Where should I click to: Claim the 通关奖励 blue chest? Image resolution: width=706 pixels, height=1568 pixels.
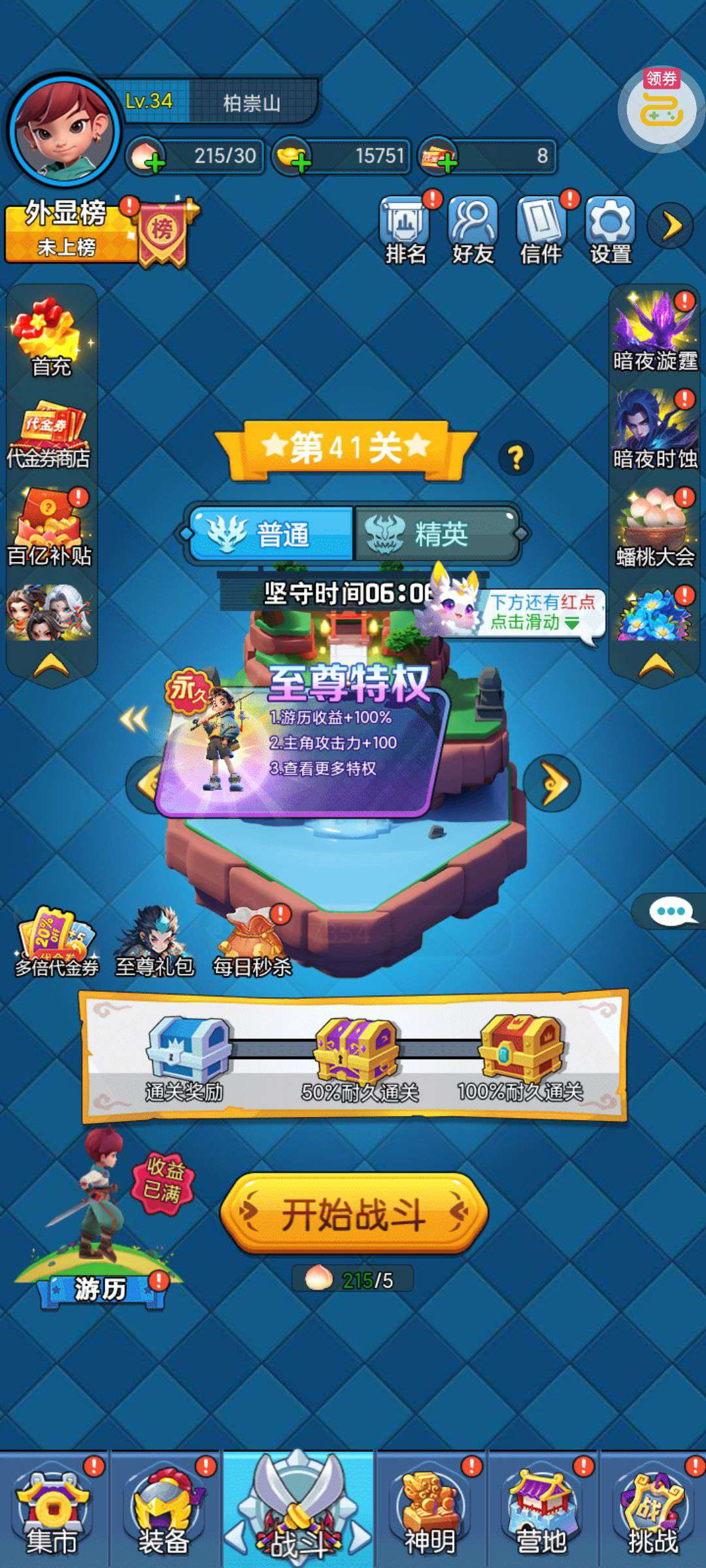point(188,1051)
